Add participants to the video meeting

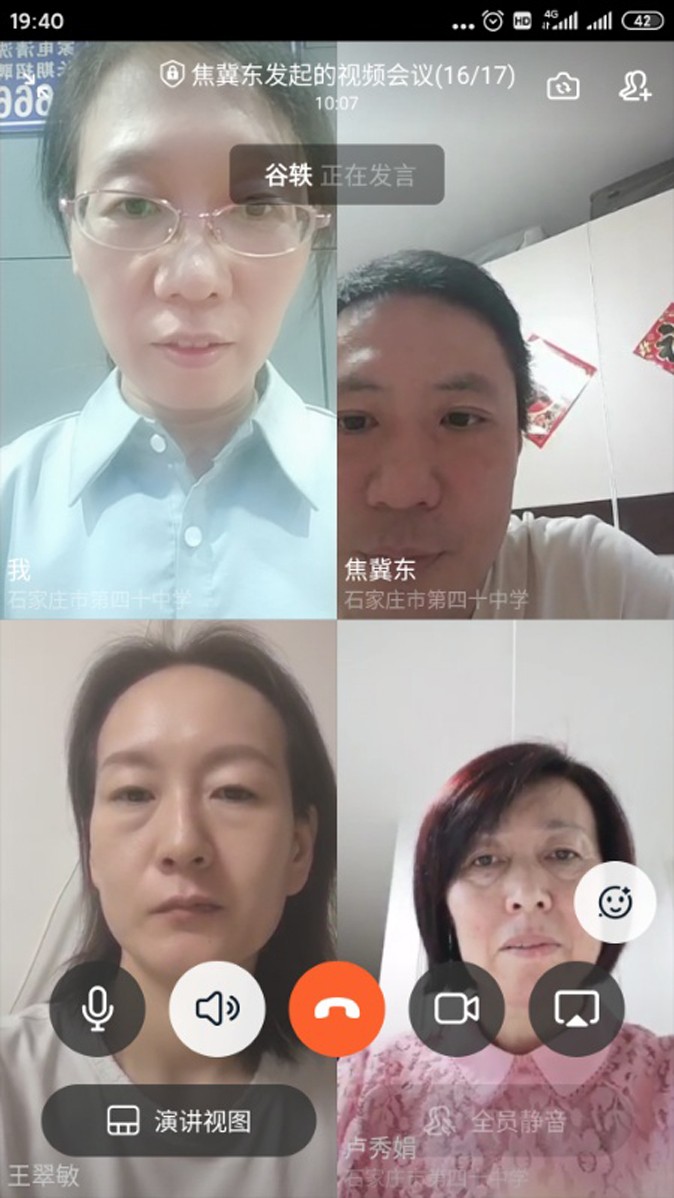pyautogui.click(x=635, y=87)
